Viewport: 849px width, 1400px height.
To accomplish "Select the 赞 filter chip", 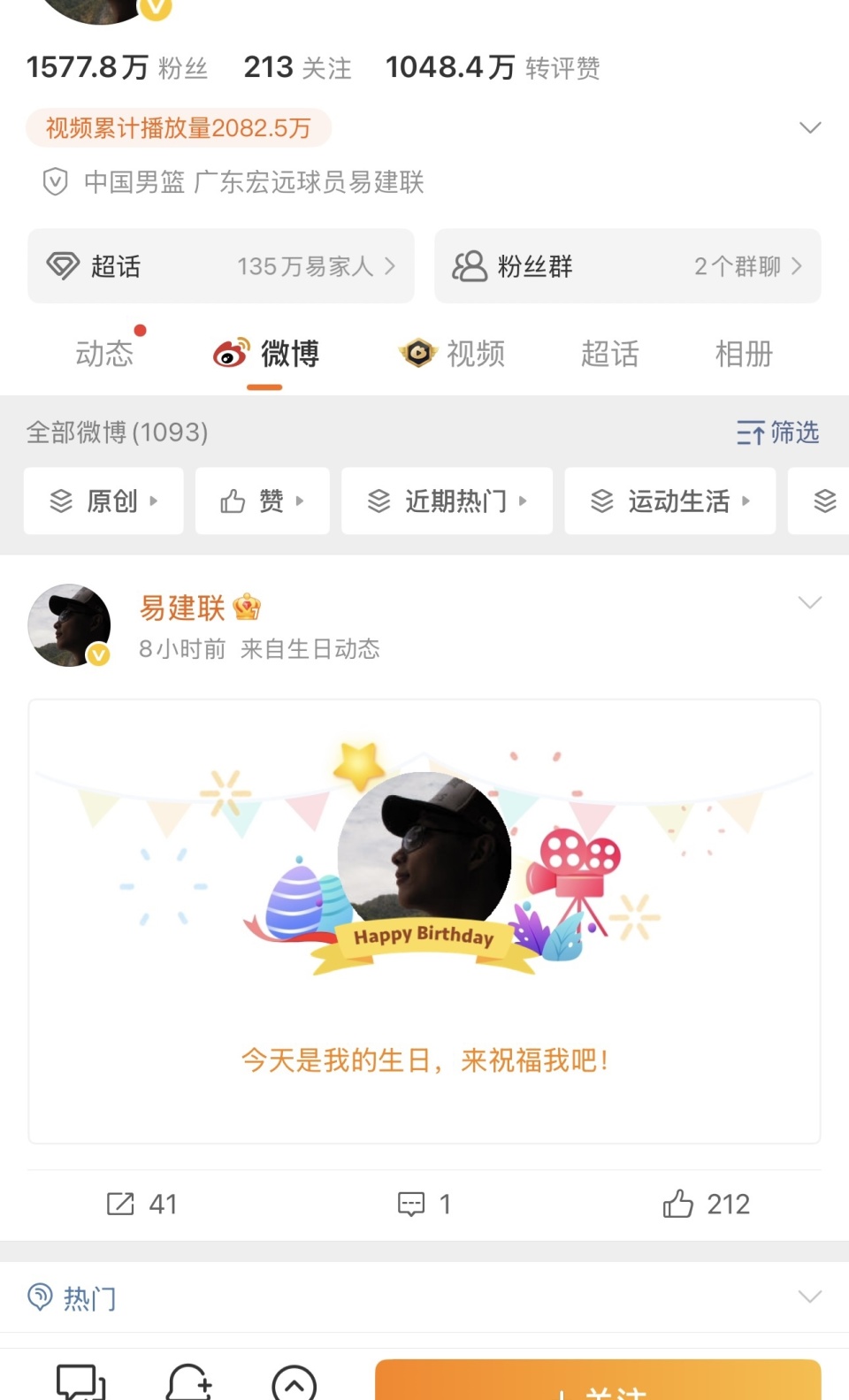I will [x=262, y=501].
